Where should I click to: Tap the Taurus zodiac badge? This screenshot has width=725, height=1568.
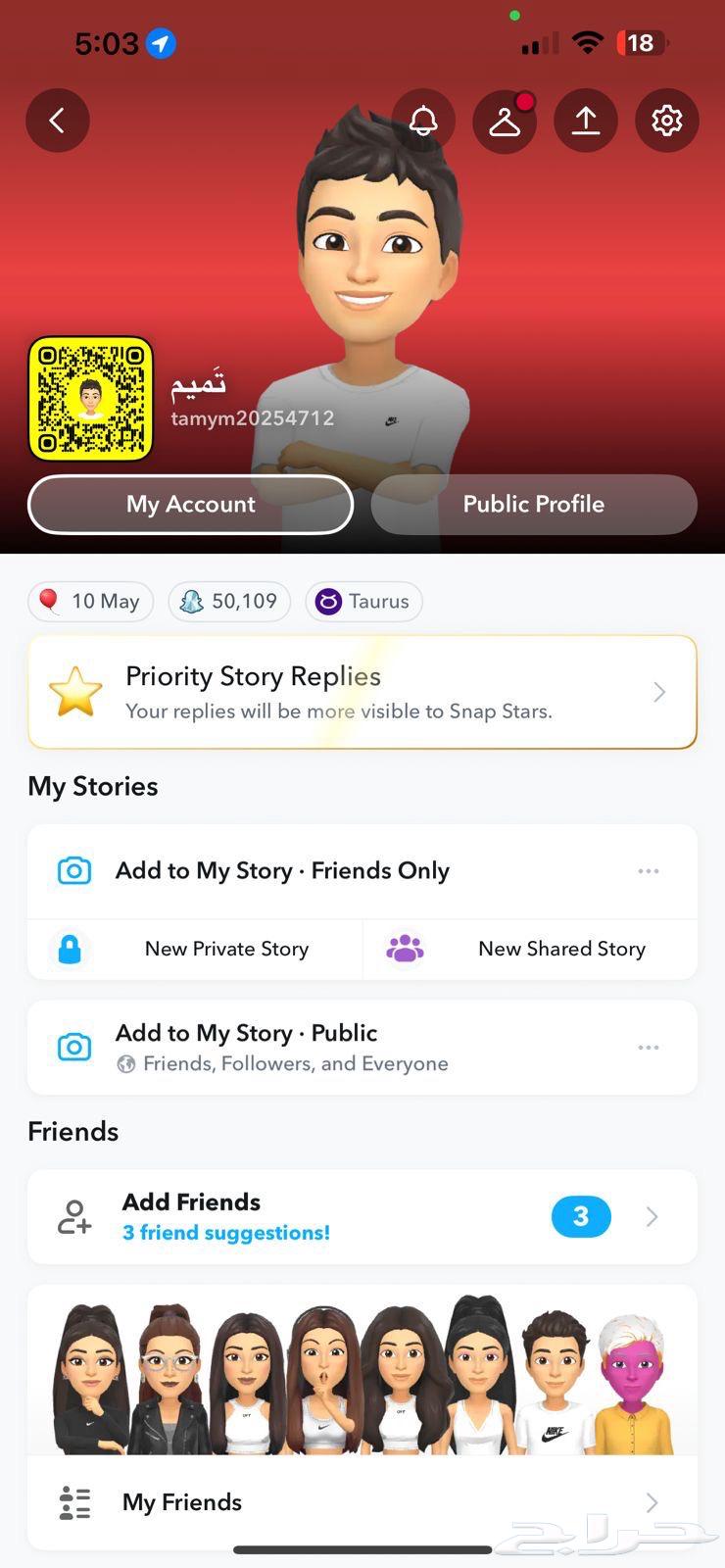363,601
